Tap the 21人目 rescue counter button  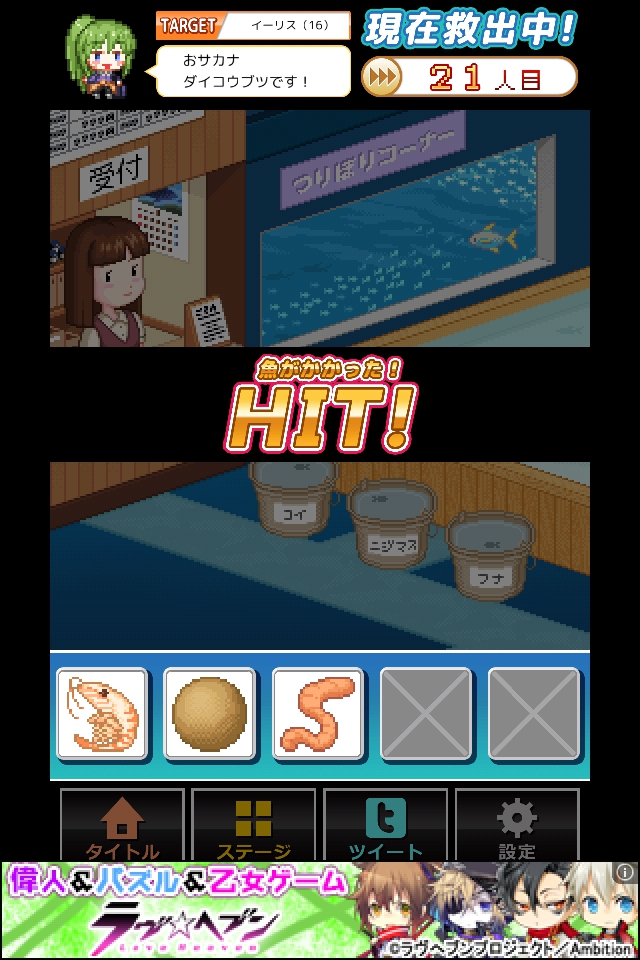pyautogui.click(x=469, y=77)
